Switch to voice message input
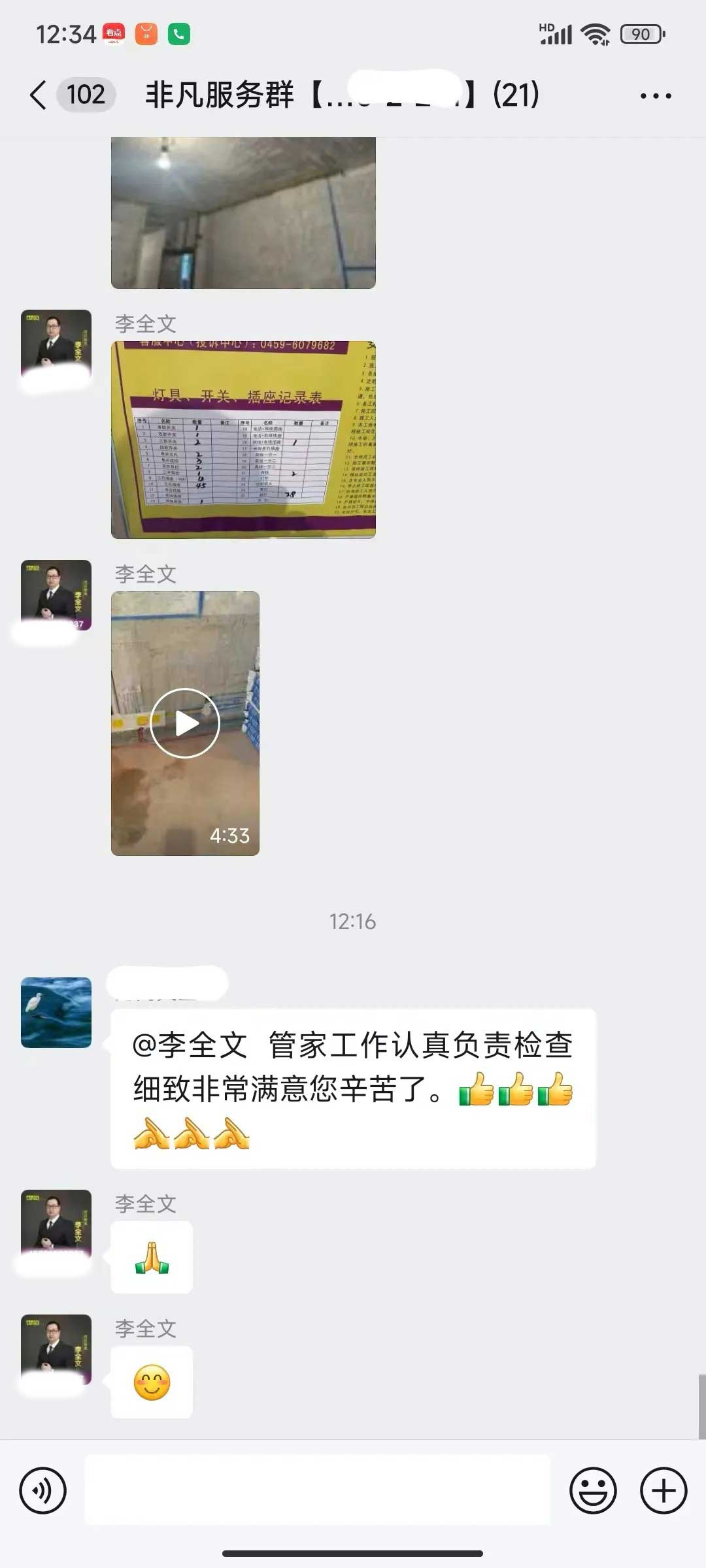706x1568 pixels. 43,1491
